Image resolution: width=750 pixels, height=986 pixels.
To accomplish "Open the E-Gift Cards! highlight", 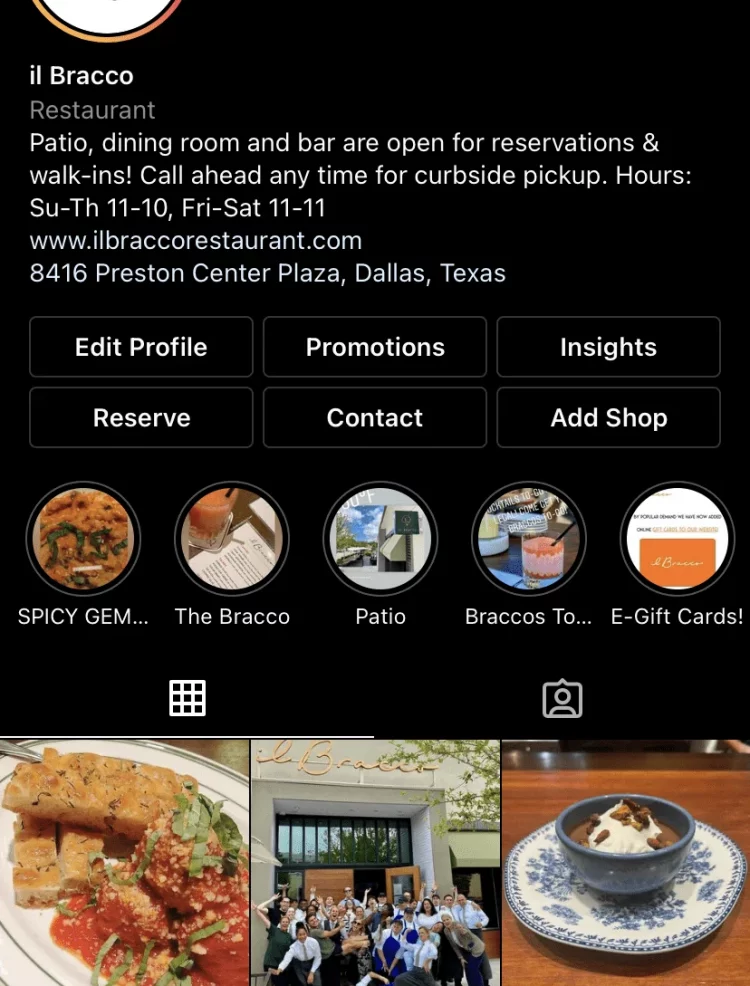I will [677, 540].
